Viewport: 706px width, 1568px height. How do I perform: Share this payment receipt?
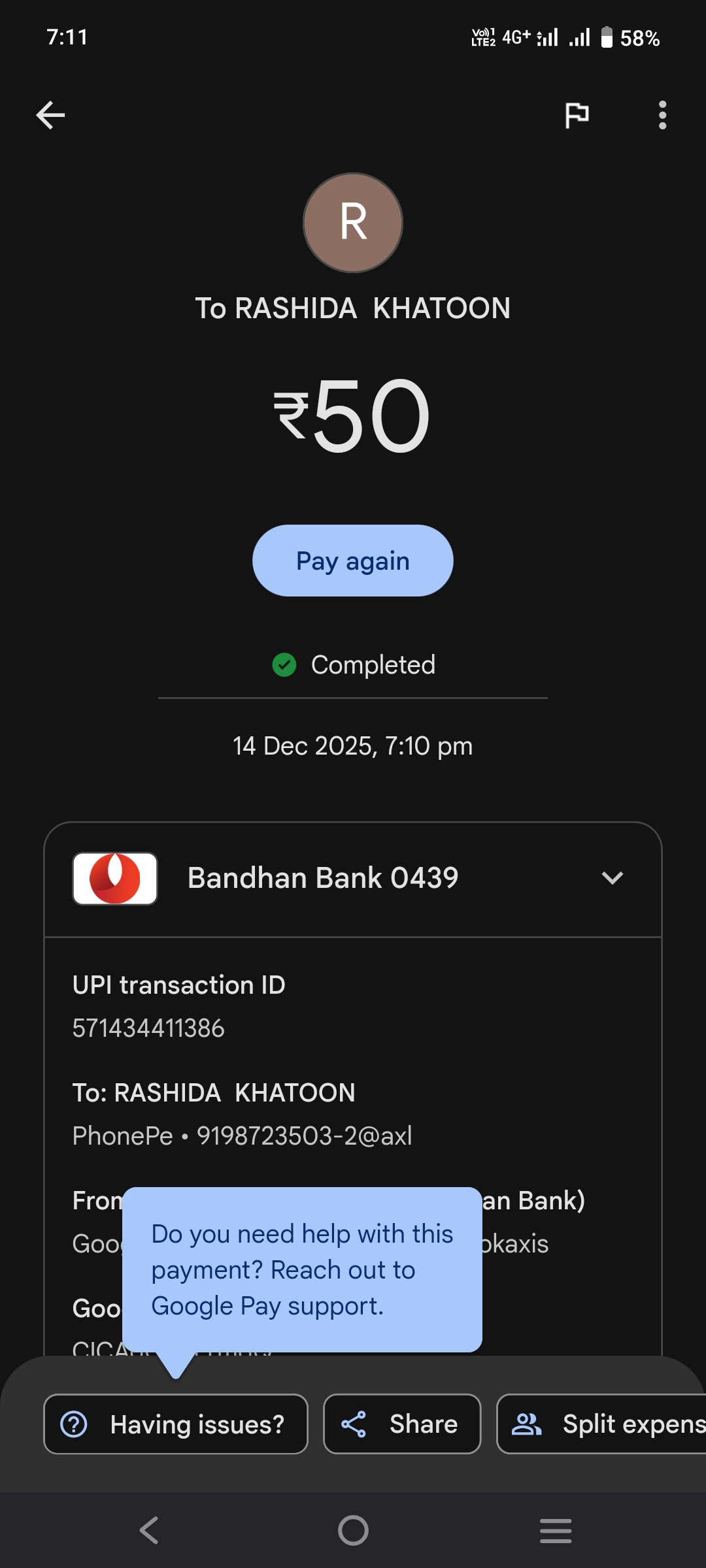click(402, 1424)
